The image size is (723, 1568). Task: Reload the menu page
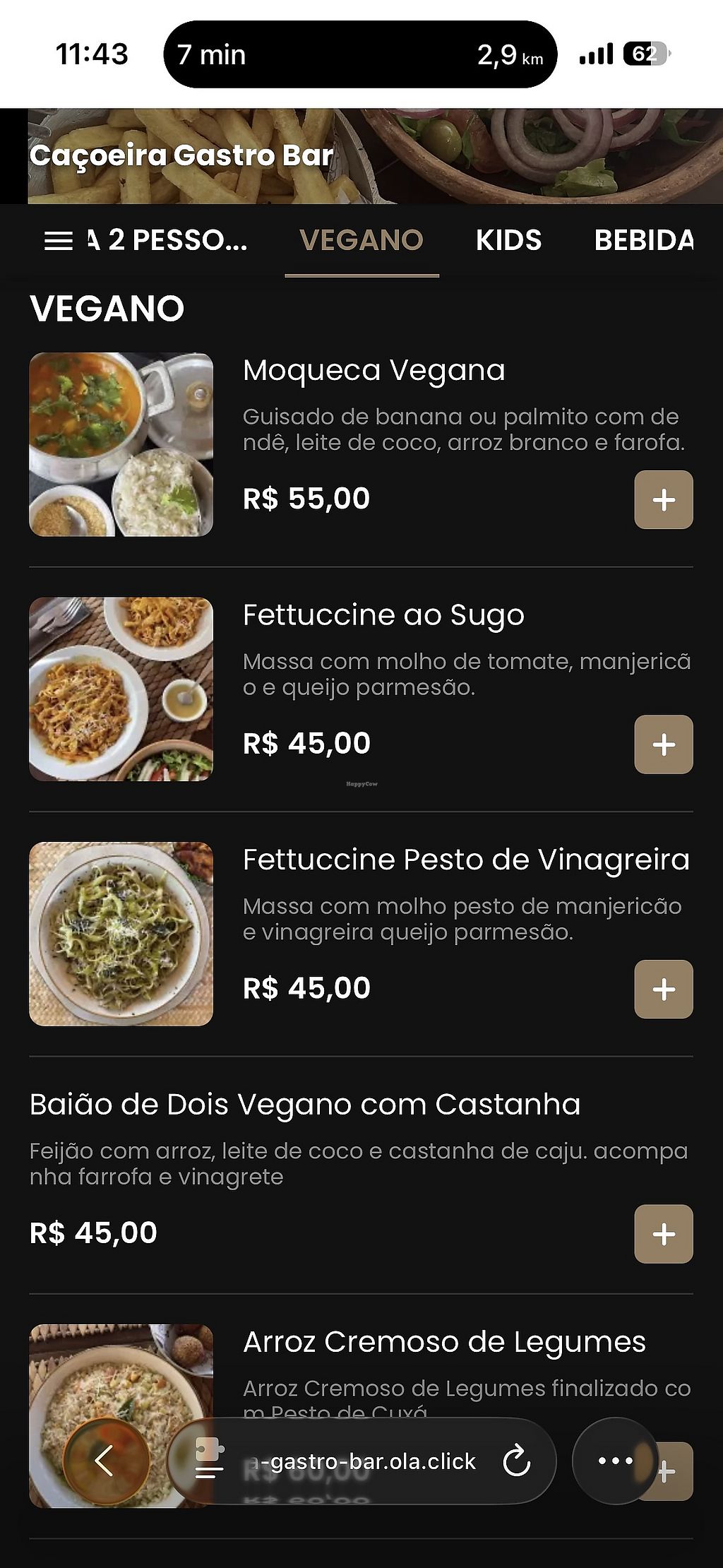[x=516, y=1461]
